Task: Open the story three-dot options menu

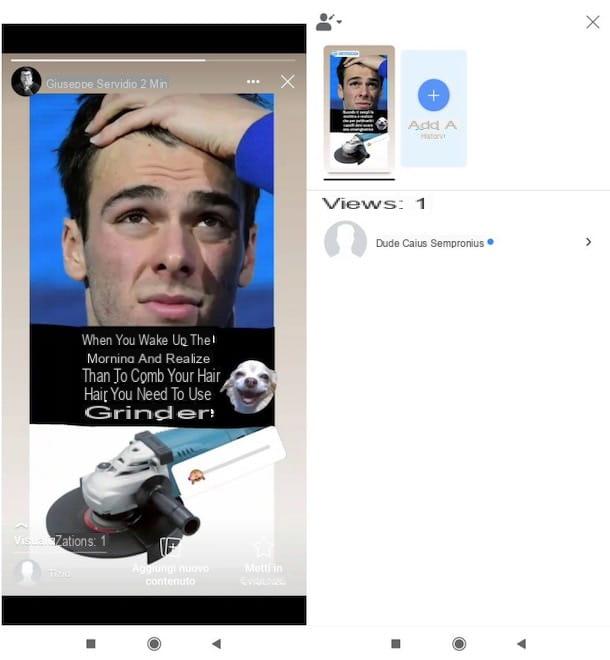Action: (253, 82)
